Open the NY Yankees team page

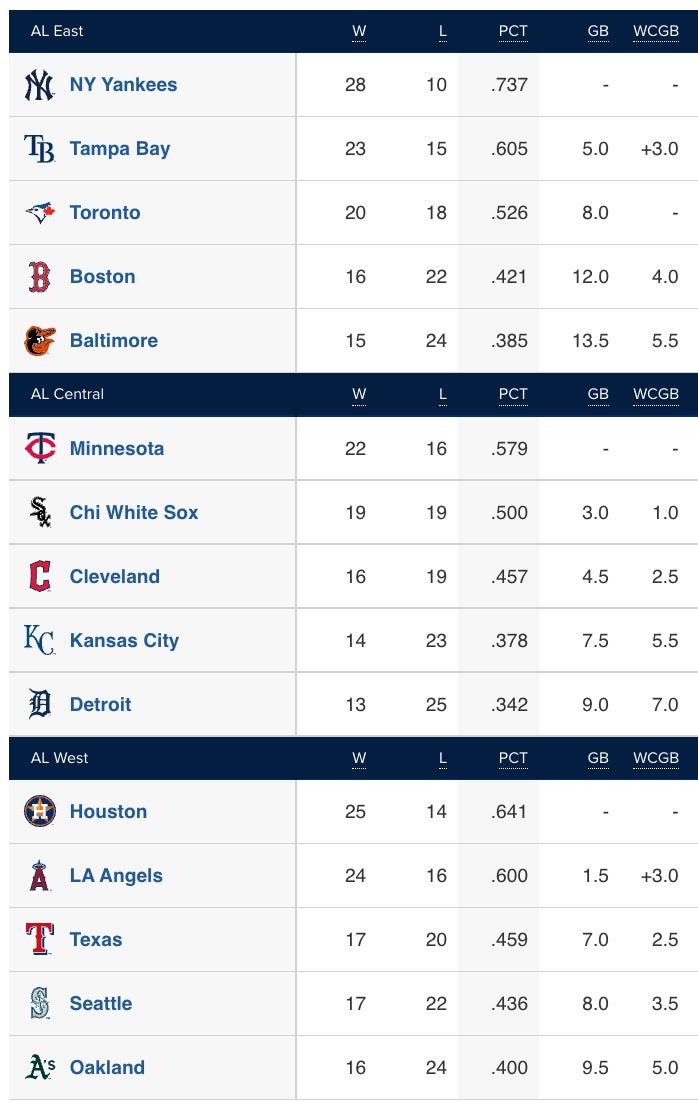123,85
